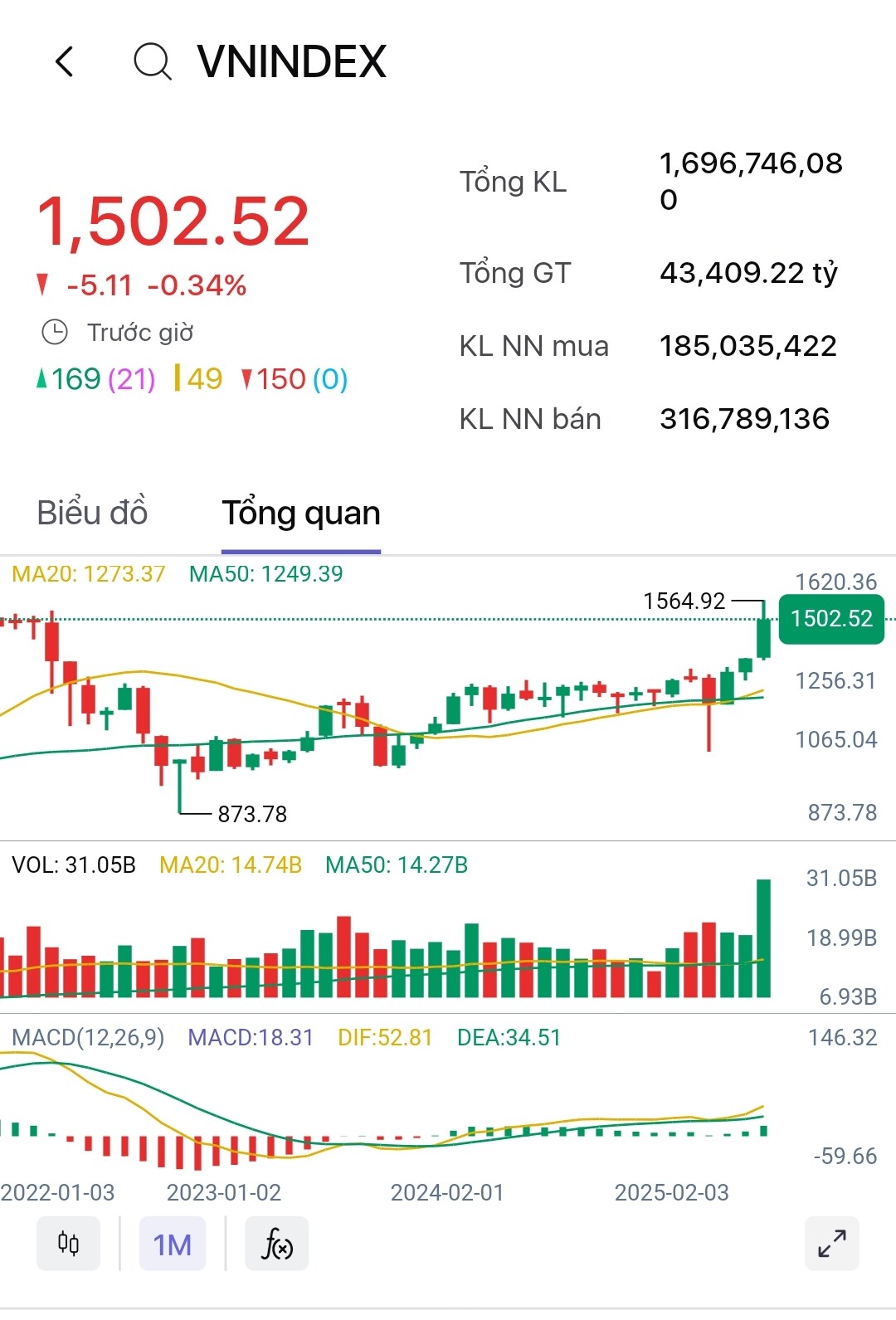Go back using the arrow icon
Viewport: 896px width, 1320px height.
click(65, 61)
